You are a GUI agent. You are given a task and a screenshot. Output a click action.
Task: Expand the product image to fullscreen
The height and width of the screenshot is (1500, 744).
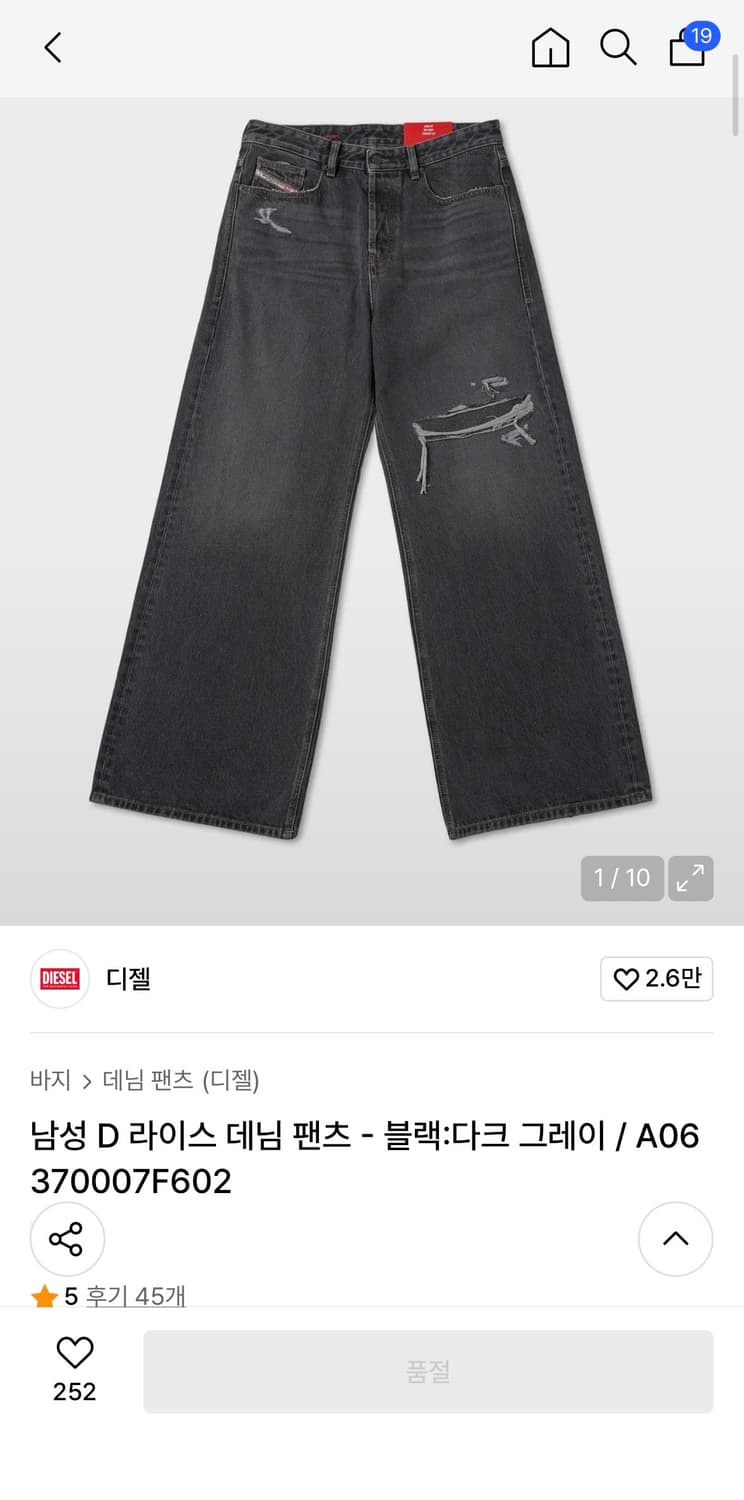click(x=690, y=878)
